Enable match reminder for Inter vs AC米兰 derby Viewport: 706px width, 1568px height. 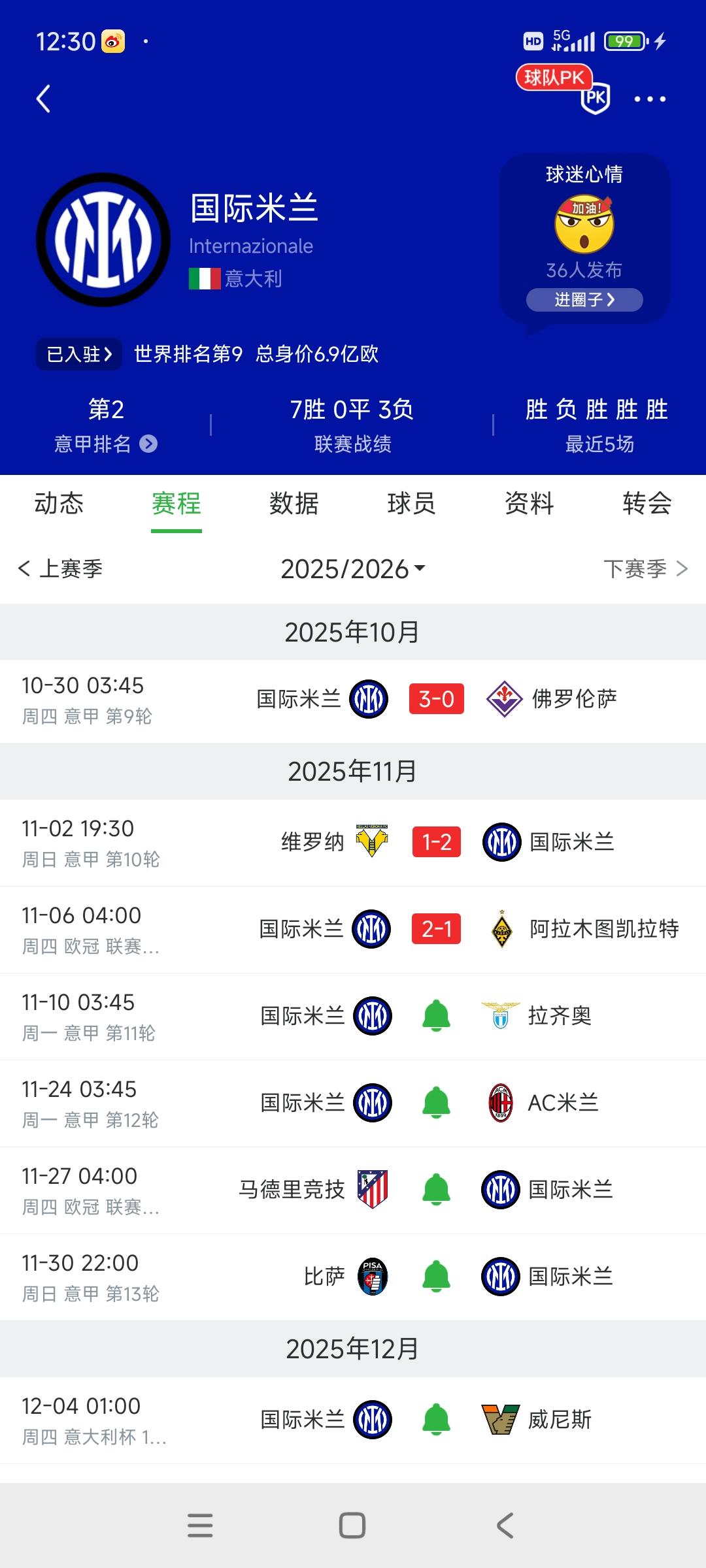pos(436,1102)
